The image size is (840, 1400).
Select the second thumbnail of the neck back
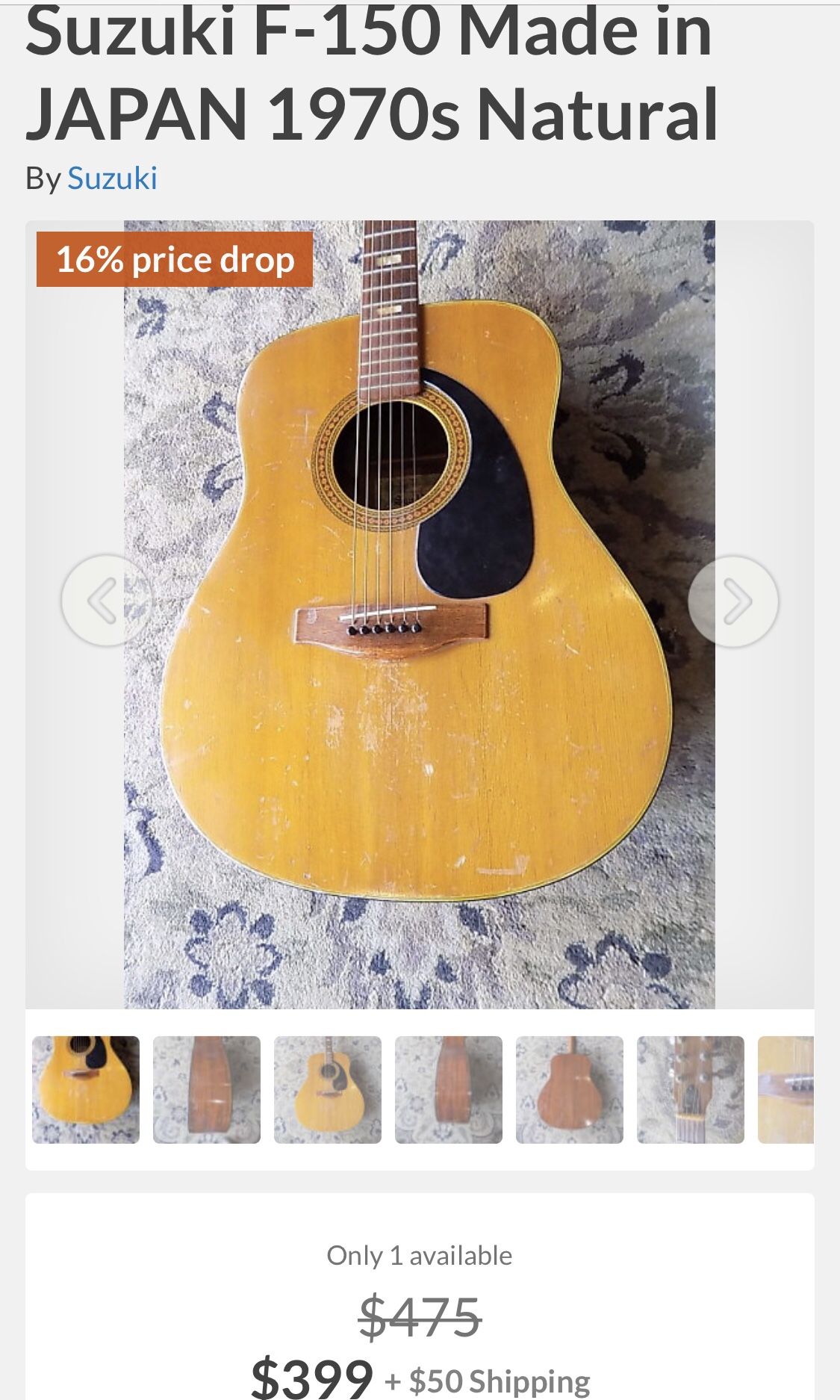[x=207, y=1089]
